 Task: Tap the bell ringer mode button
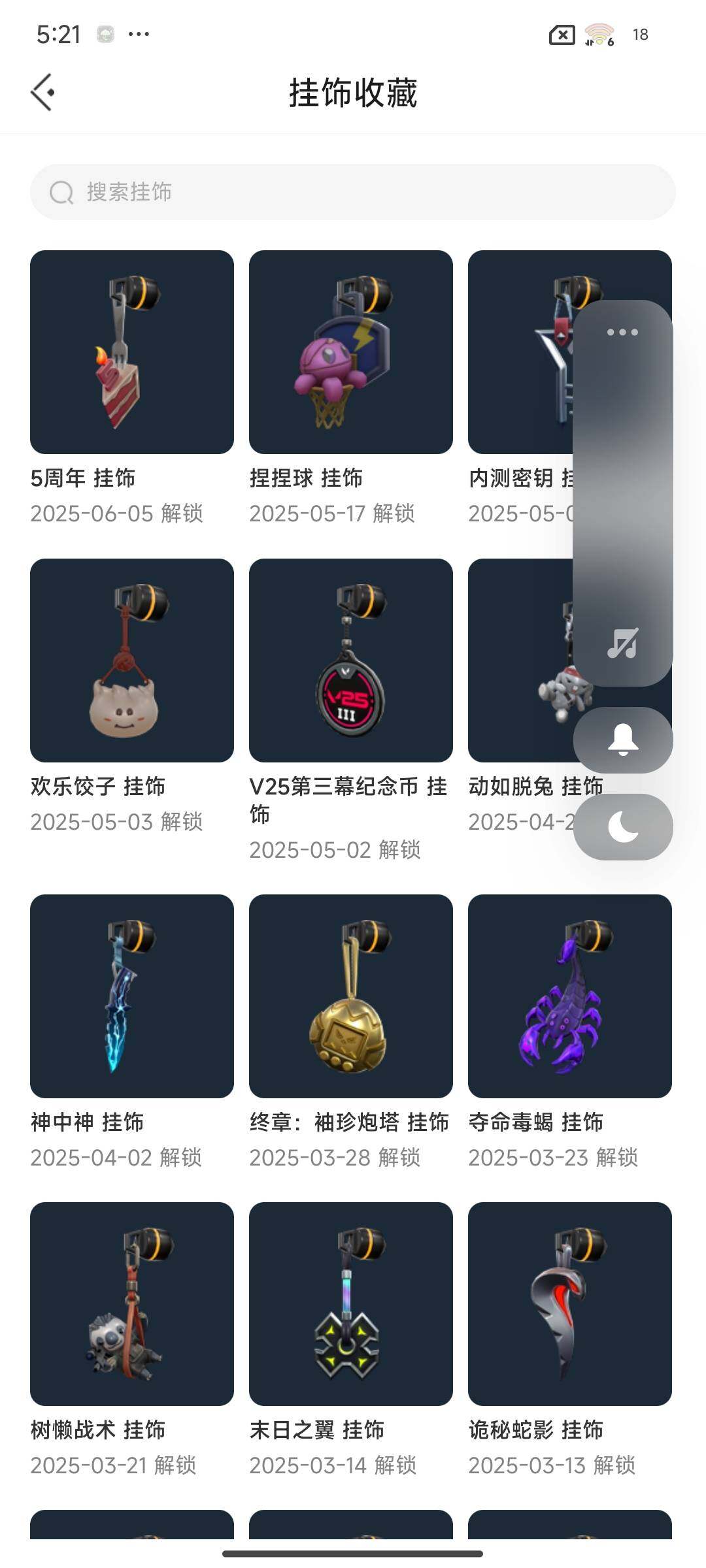coord(623,740)
